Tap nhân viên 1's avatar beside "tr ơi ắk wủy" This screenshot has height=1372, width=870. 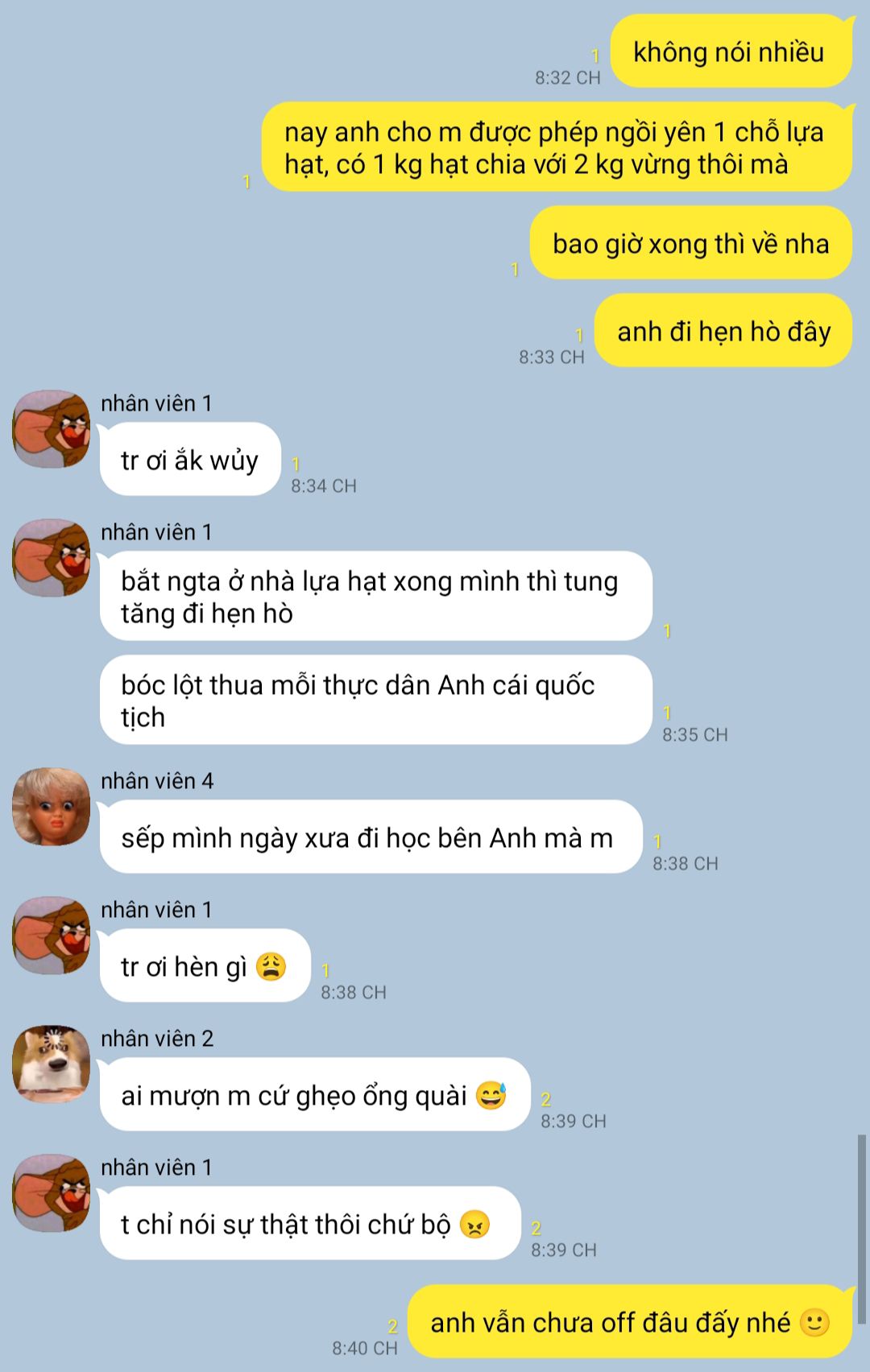[52, 429]
